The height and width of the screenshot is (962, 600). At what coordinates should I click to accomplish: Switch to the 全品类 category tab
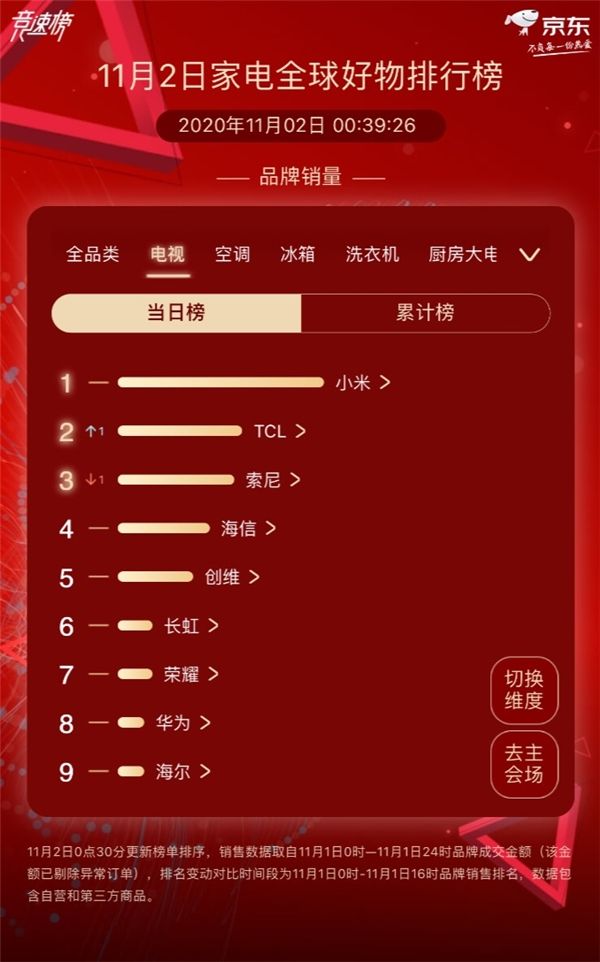[x=93, y=254]
